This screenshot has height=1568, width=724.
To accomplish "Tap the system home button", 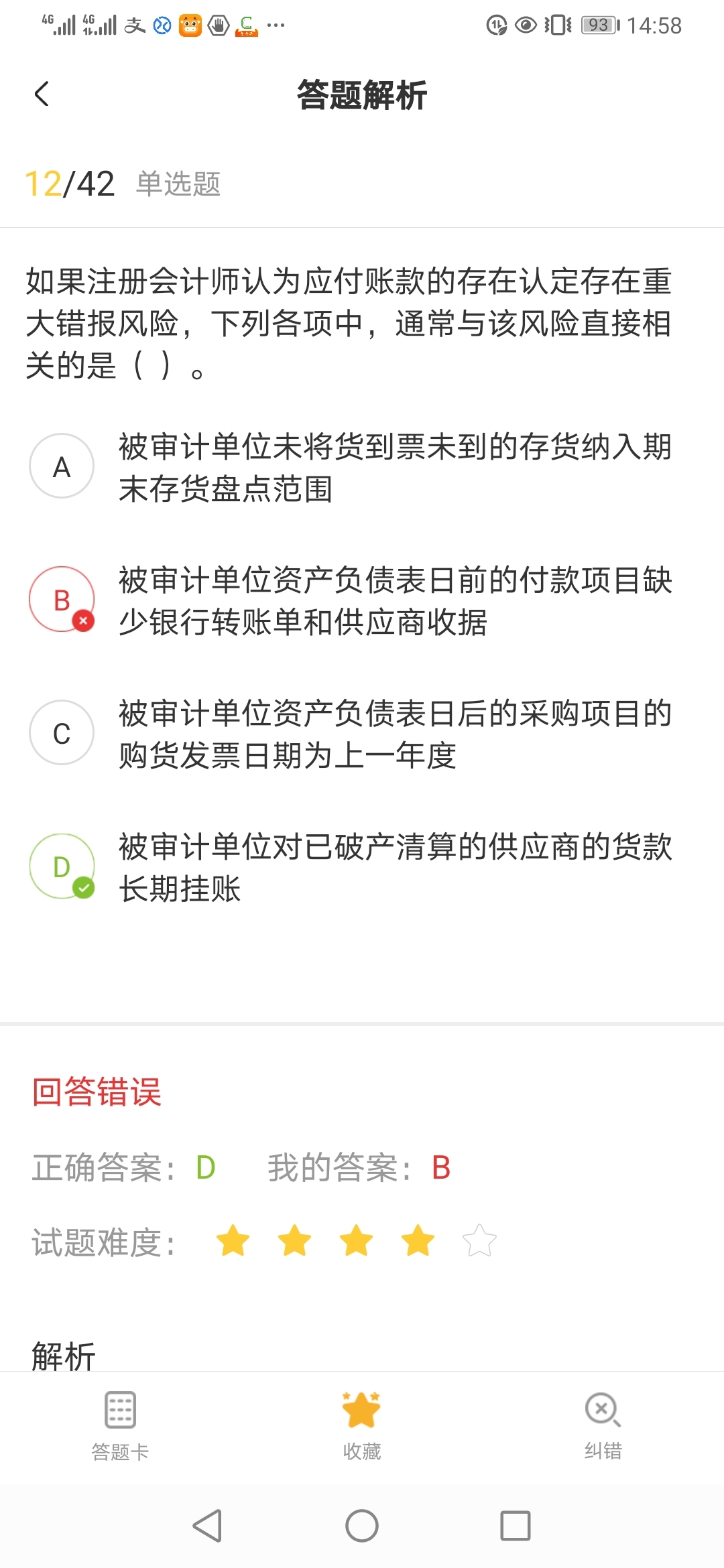I will tap(362, 1526).
